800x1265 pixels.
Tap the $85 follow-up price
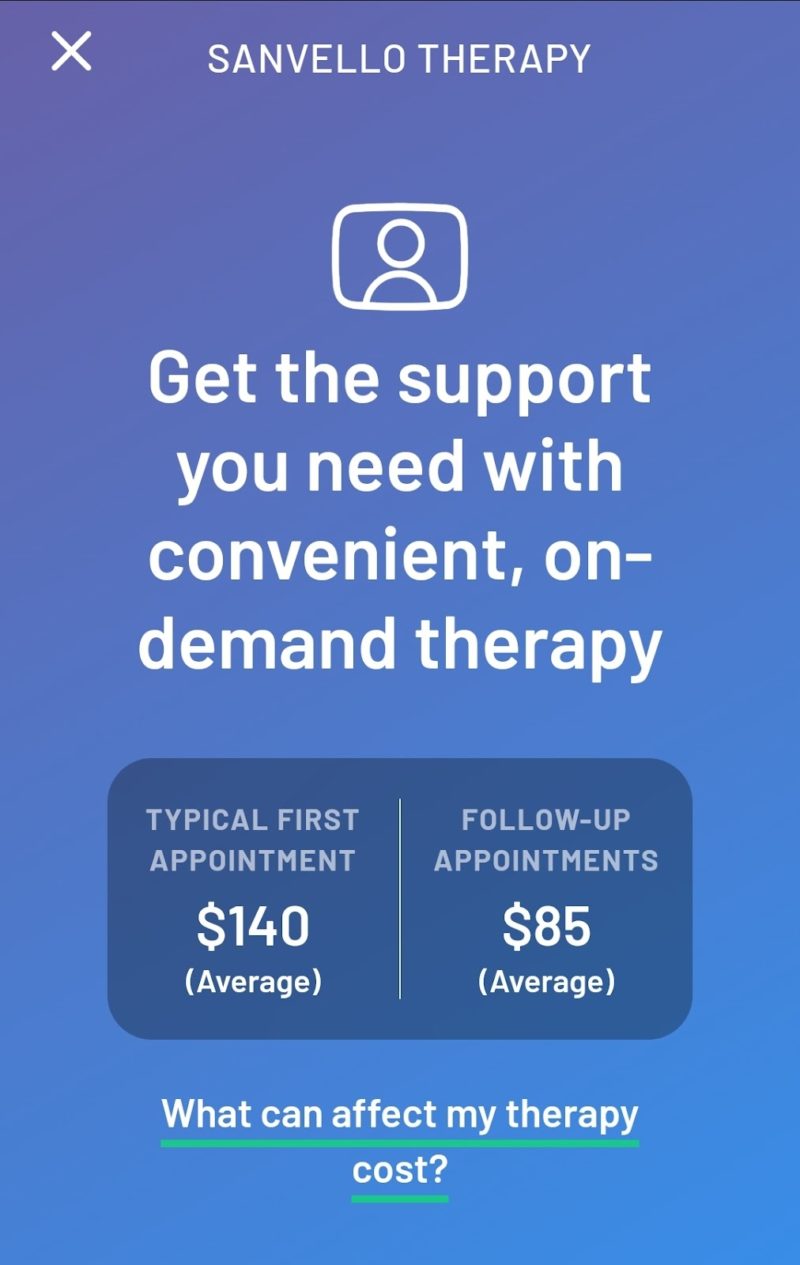pos(545,927)
